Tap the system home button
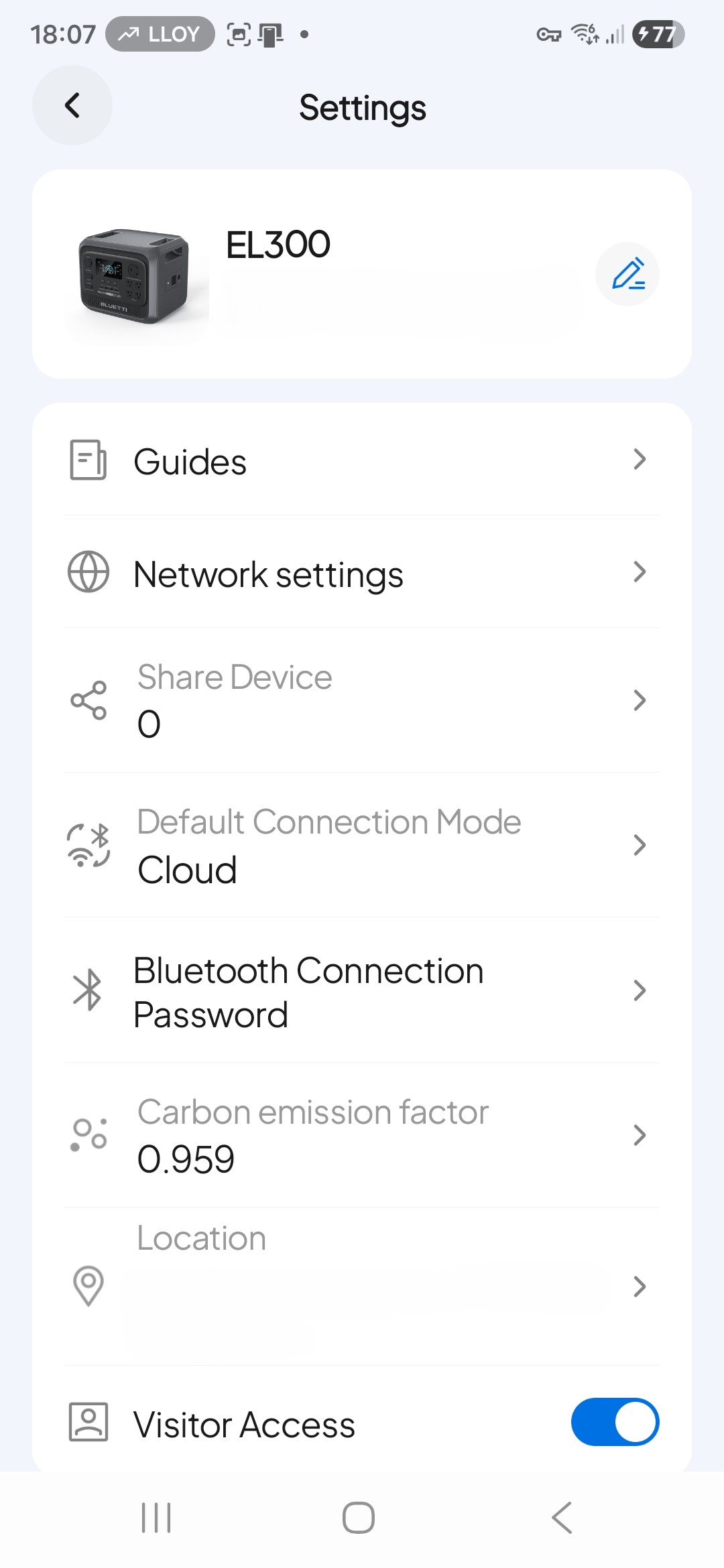This screenshot has width=724, height=1568. (359, 1518)
